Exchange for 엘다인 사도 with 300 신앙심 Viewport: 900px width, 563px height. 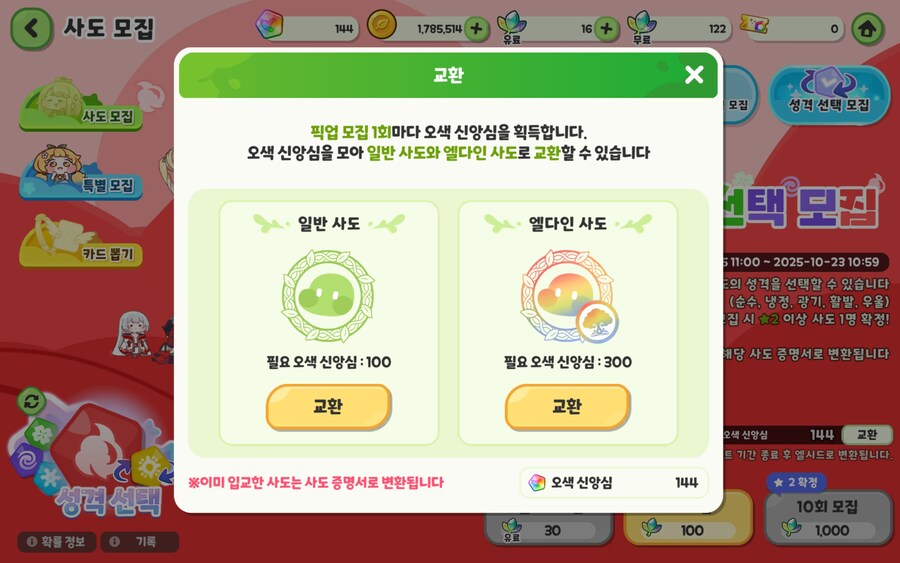567,407
